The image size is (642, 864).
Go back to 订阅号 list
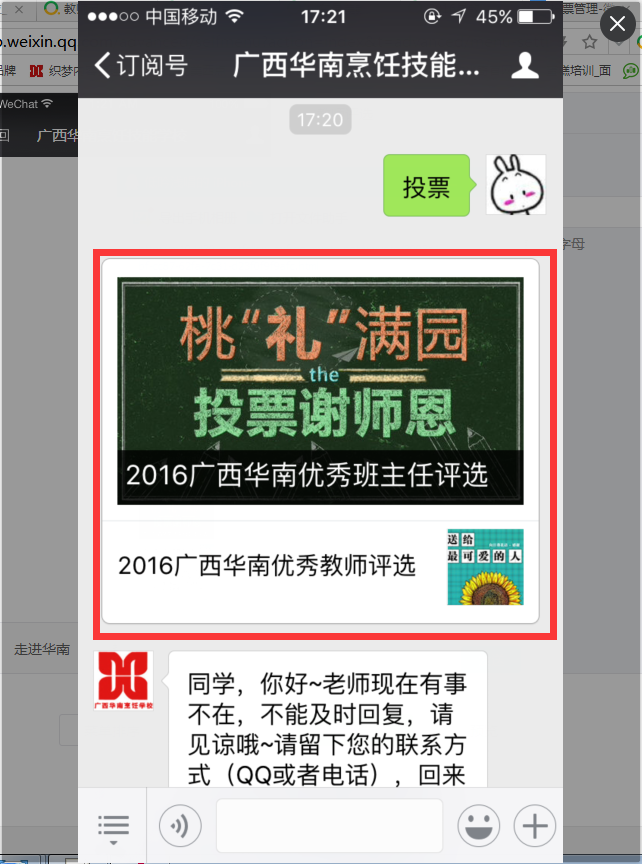141,66
